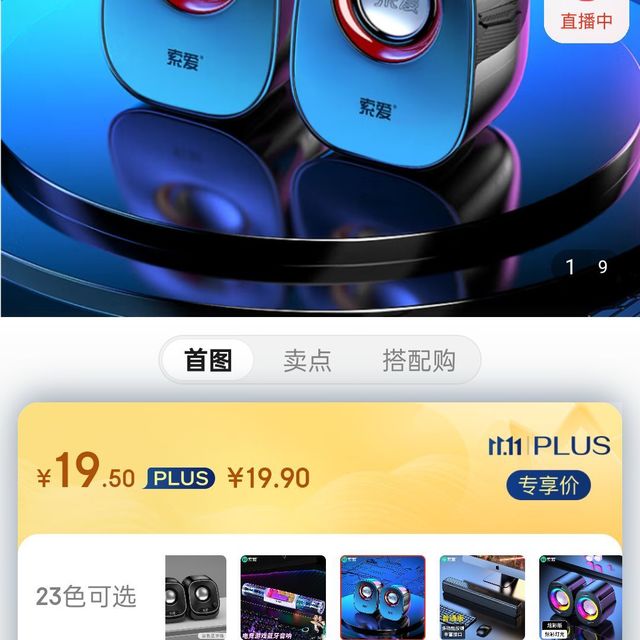640x640 pixels.
Task: Select the long soundbar variant thumbnail
Action: pyautogui.click(x=482, y=597)
